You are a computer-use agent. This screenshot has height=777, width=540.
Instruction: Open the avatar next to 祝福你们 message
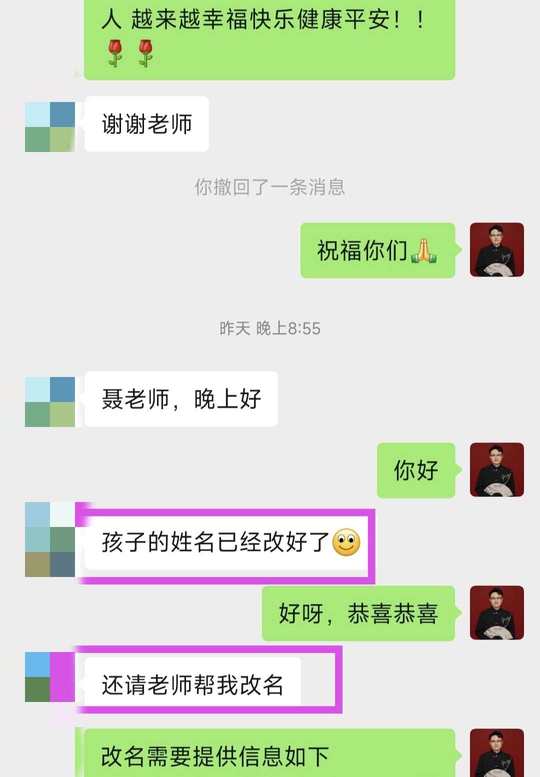497,250
